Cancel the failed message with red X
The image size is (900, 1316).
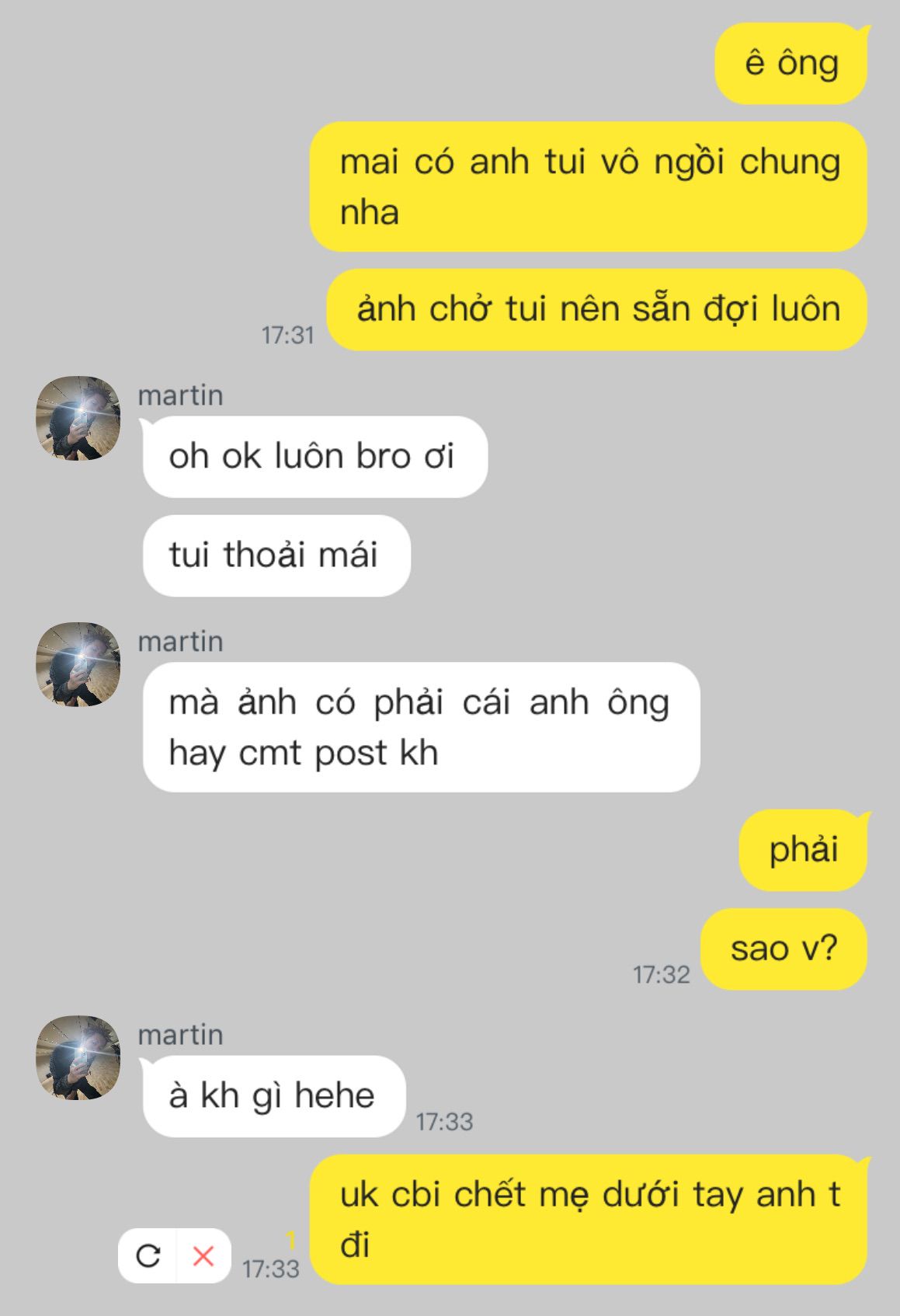tap(203, 1255)
